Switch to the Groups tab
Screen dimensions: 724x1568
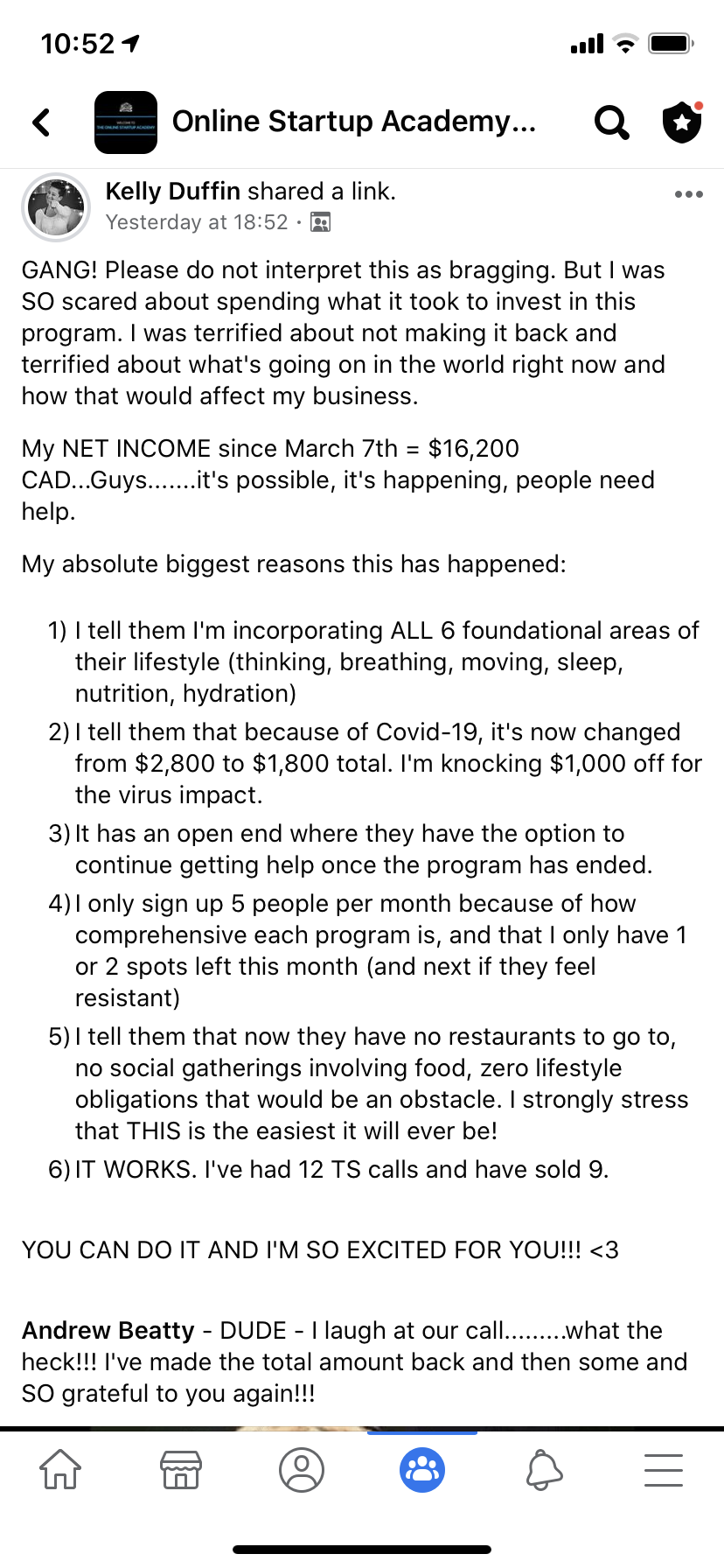coord(422,1469)
